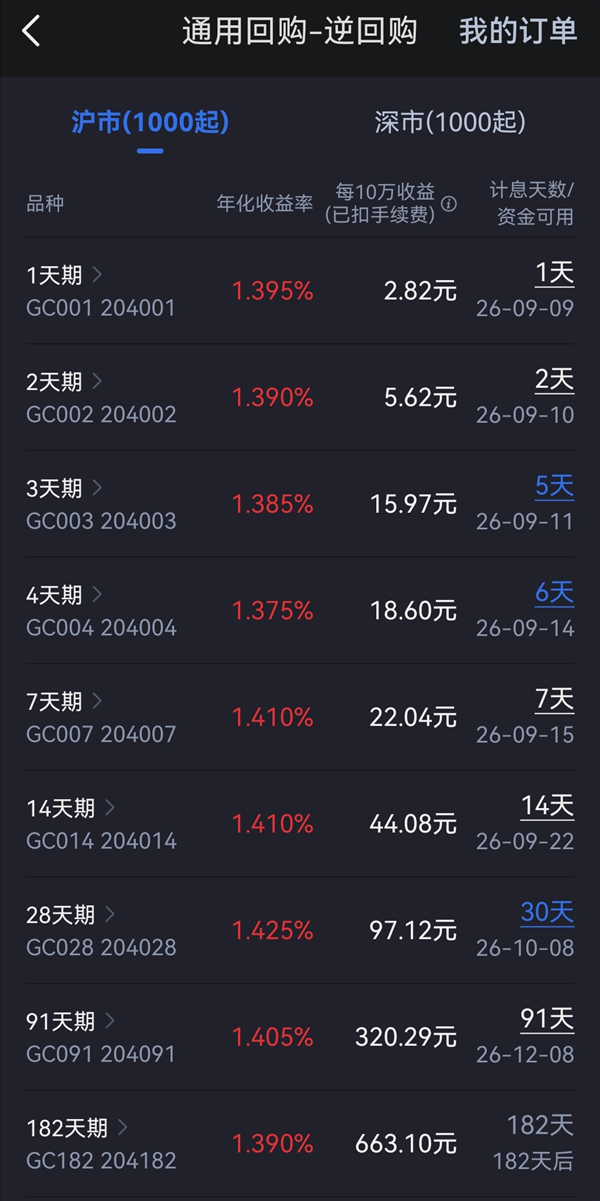The height and width of the screenshot is (1201, 600).
Task: Open the 91天期 GC091 row
Action: [300, 1037]
